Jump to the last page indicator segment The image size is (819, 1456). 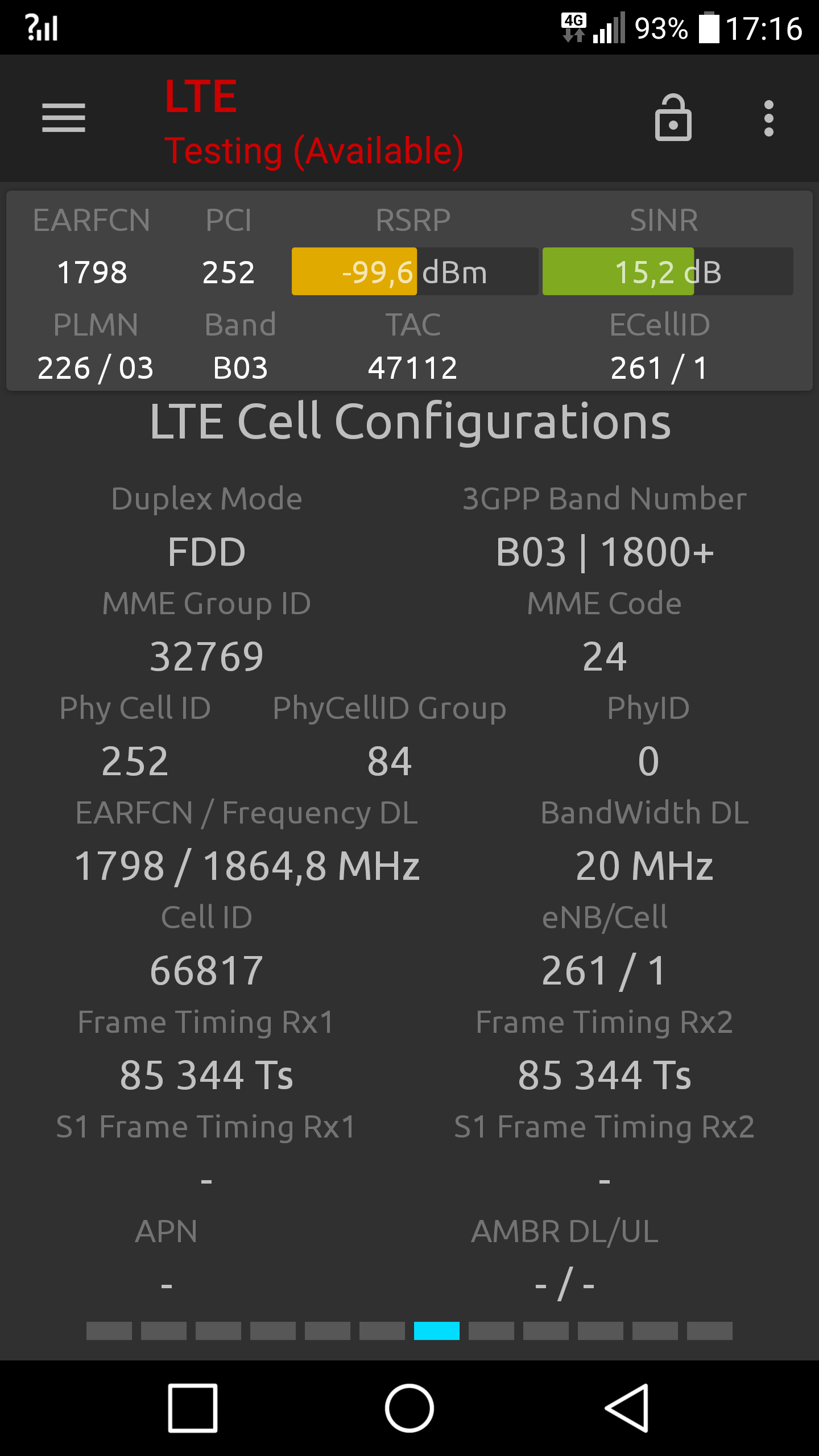tap(710, 1331)
